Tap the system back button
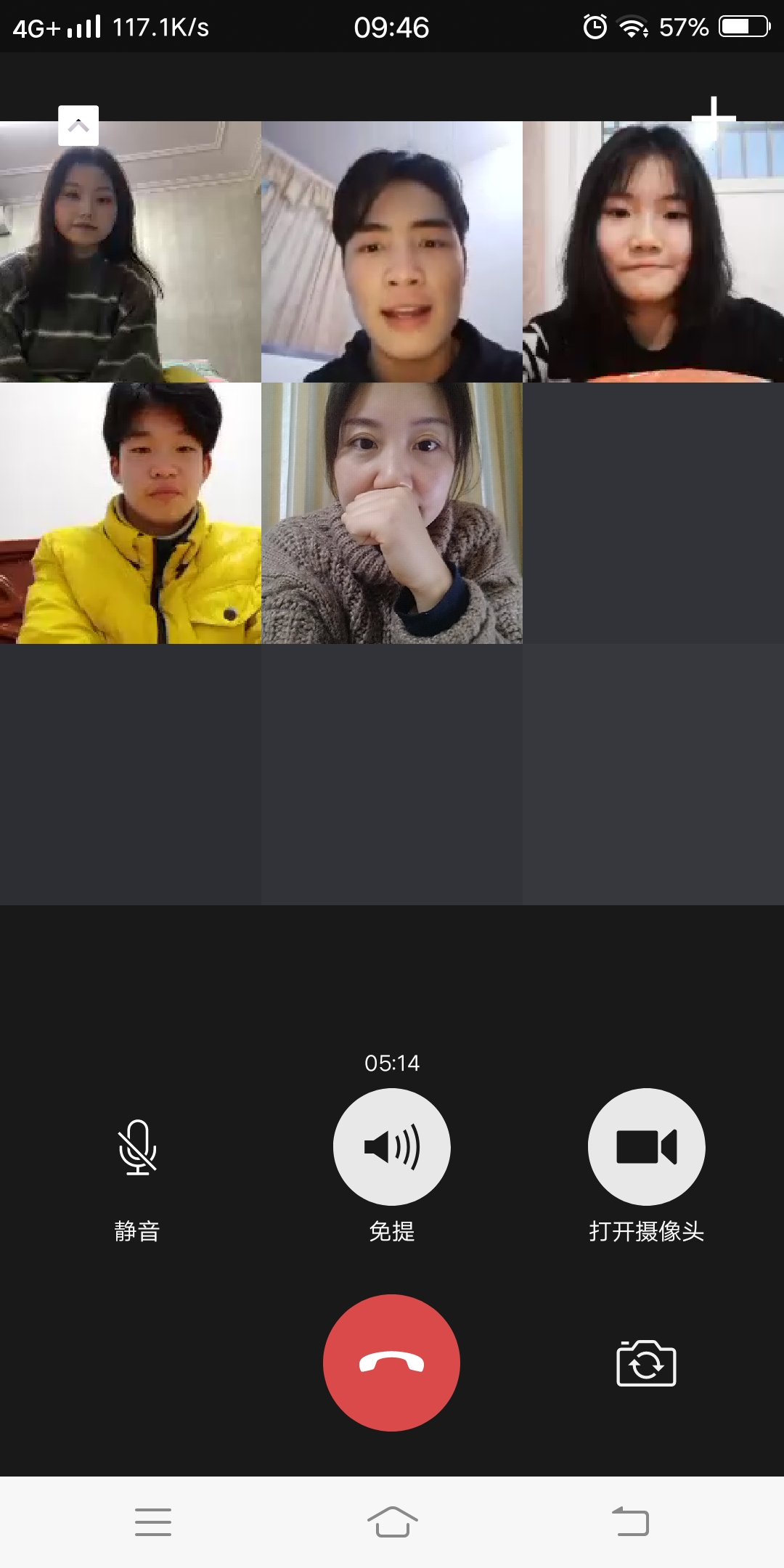Screen dimensions: 784x1568 630,1522
